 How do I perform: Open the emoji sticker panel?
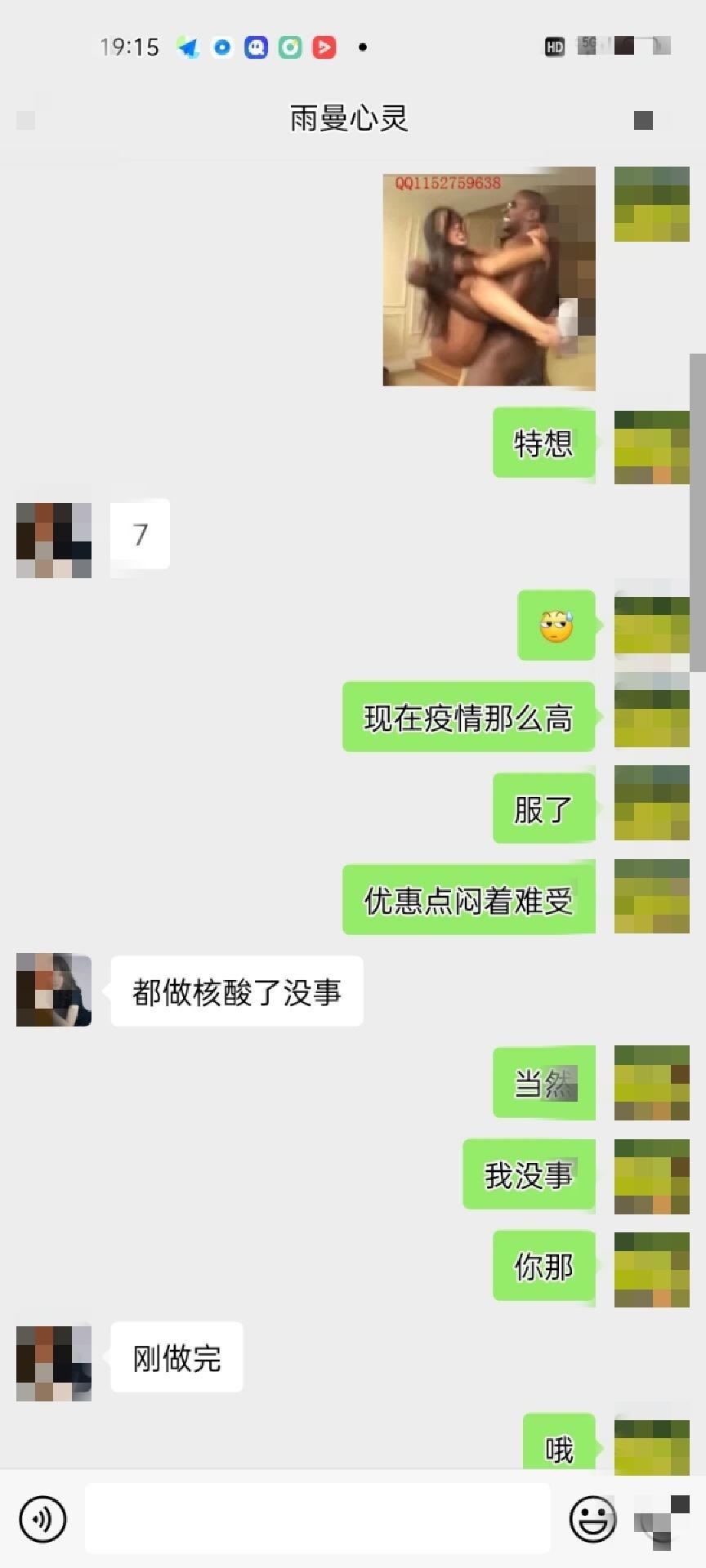pos(592,1519)
